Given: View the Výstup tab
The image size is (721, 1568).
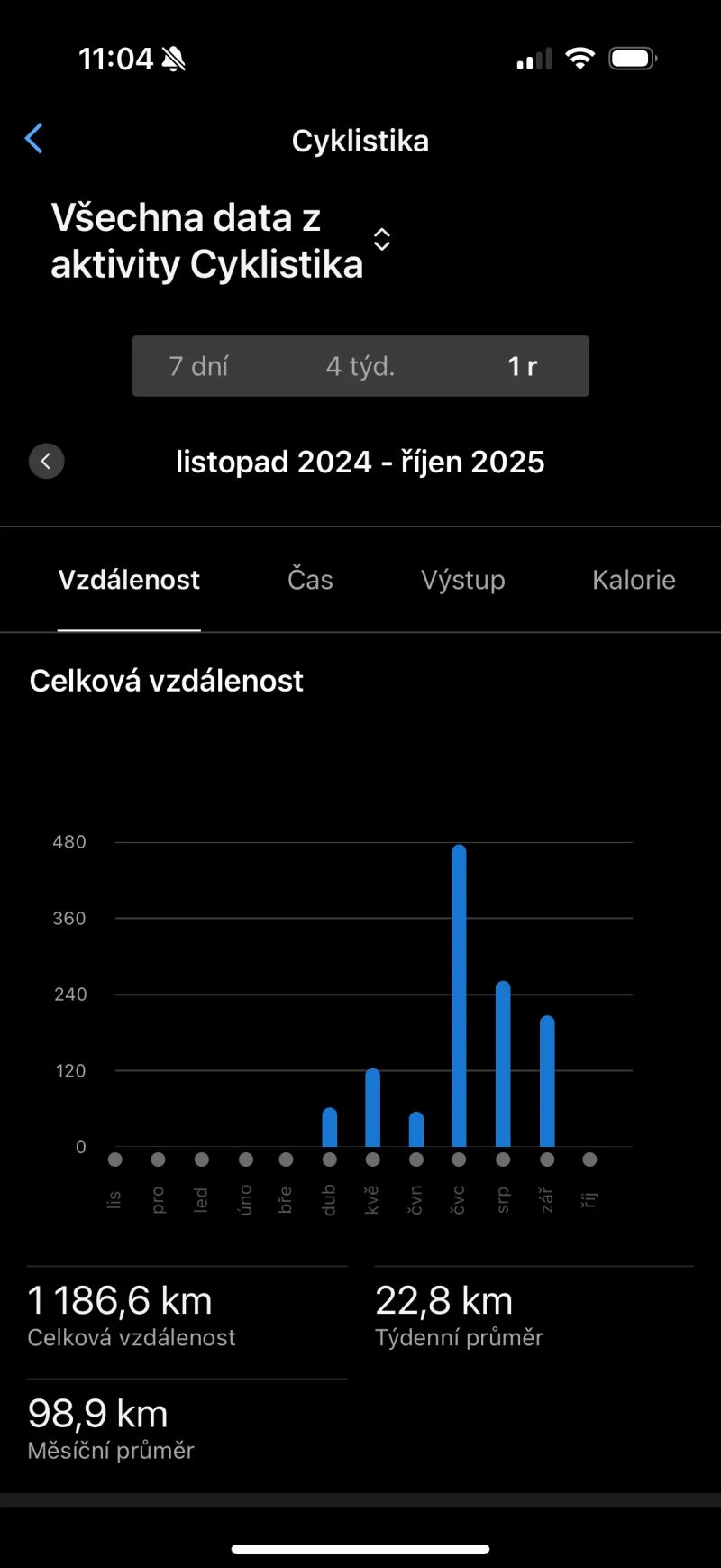Looking at the screenshot, I should (462, 580).
